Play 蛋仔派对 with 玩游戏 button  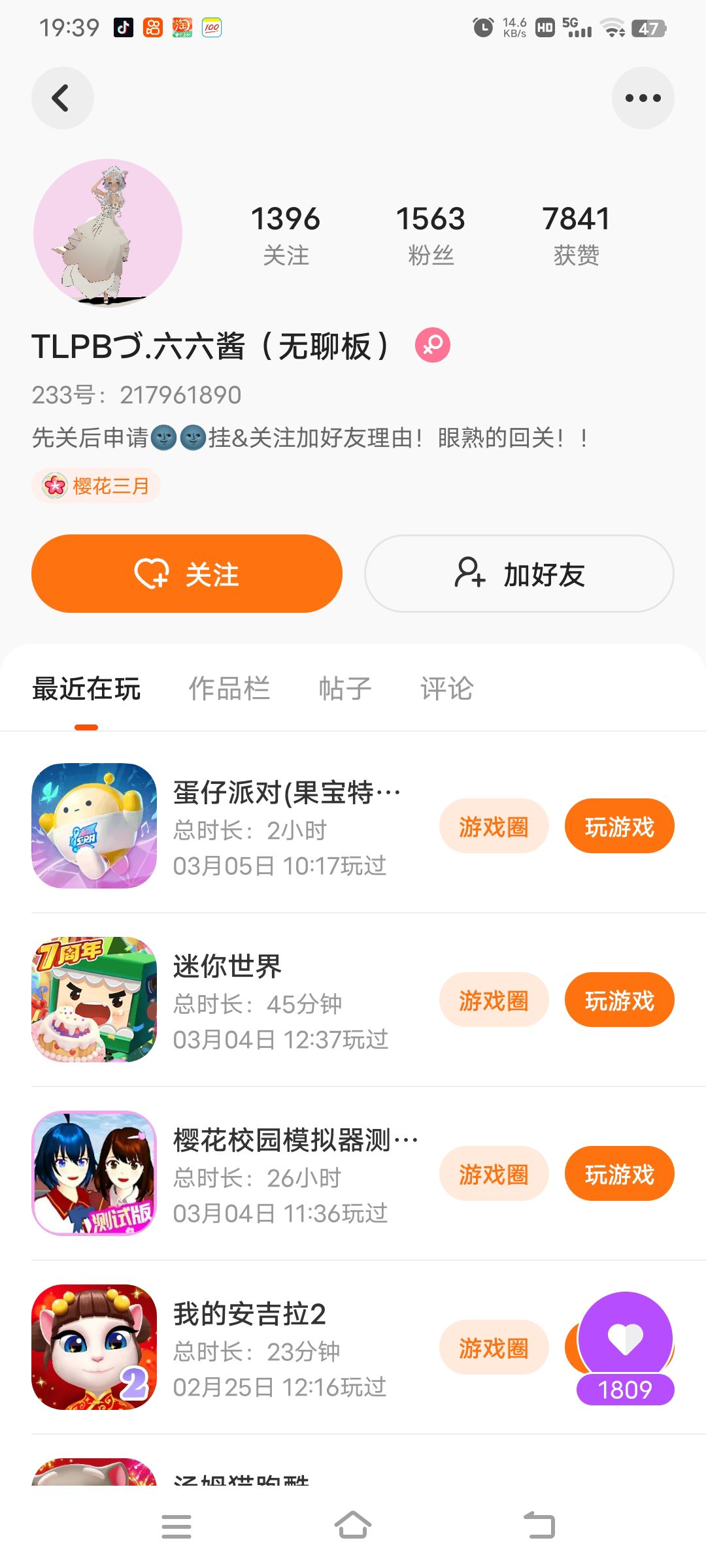pyautogui.click(x=619, y=826)
